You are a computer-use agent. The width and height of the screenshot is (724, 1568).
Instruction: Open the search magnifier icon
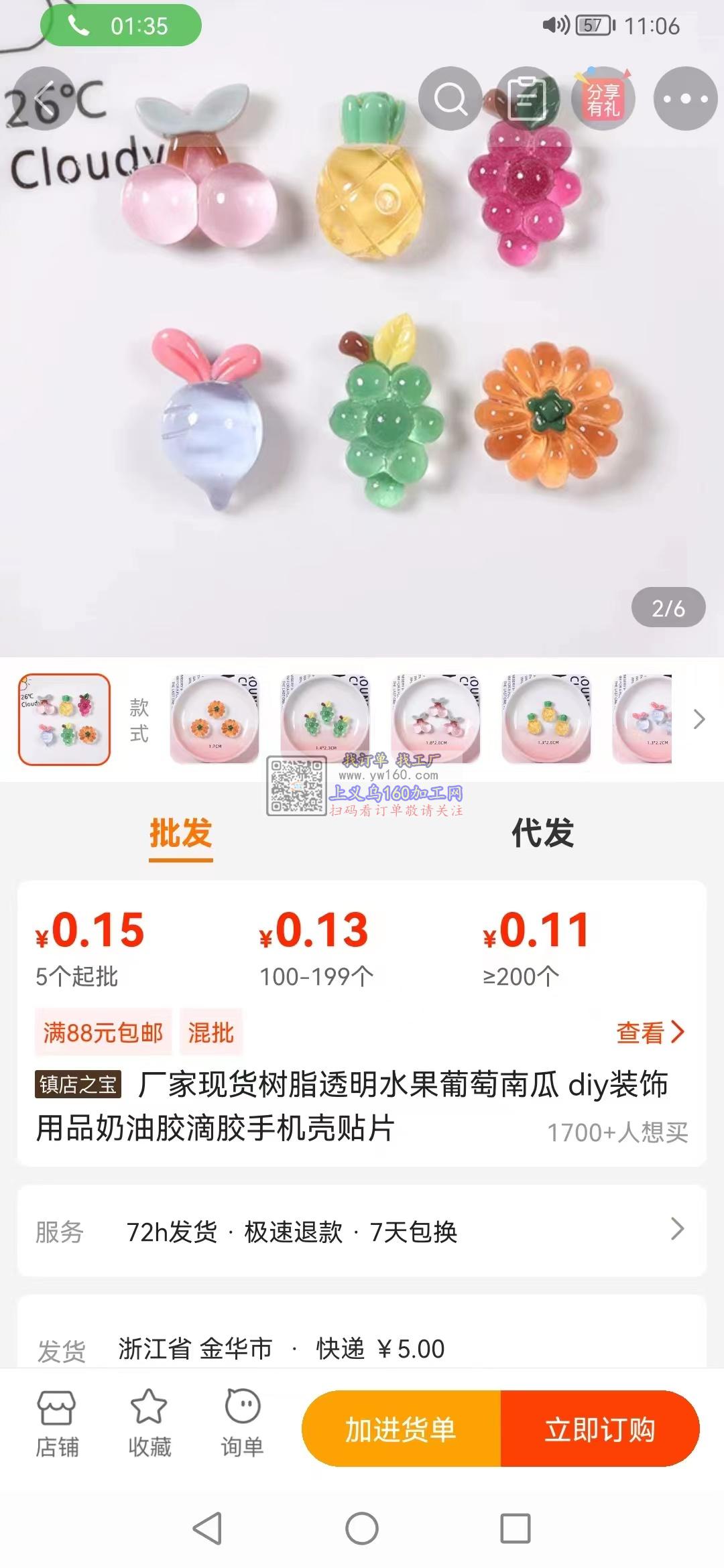(x=450, y=99)
